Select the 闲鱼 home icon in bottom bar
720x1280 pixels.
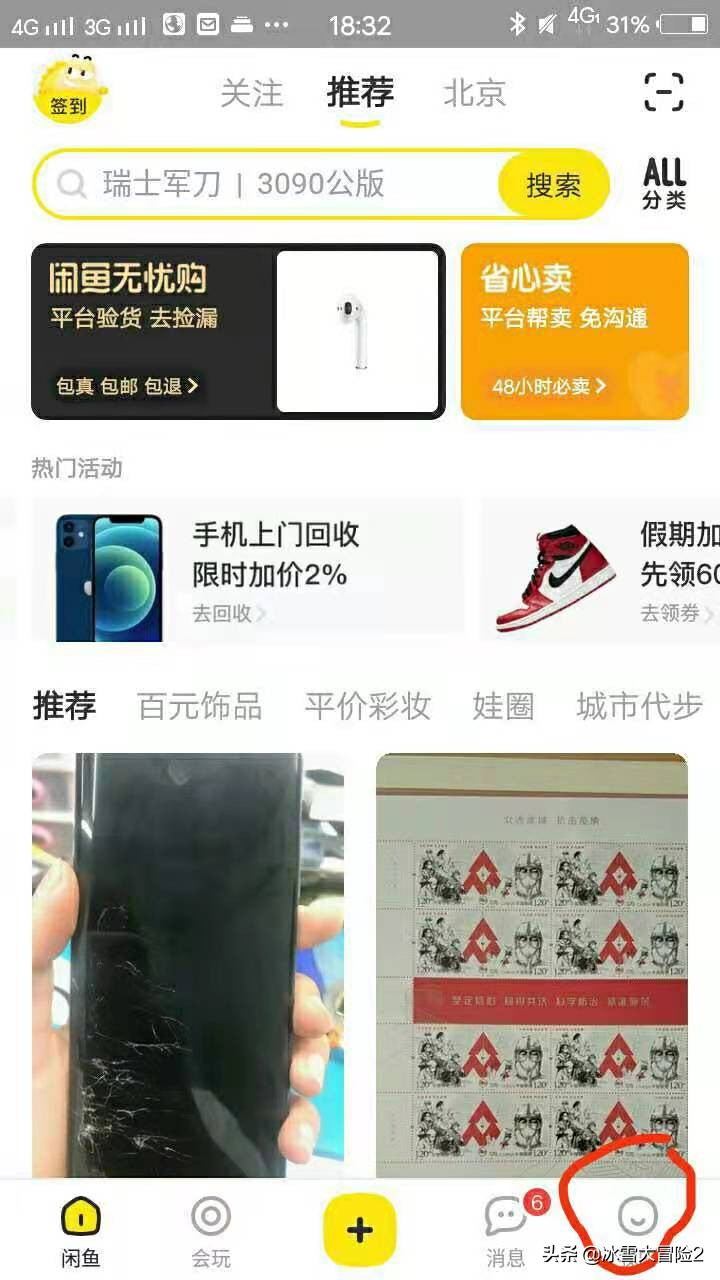[80, 1225]
